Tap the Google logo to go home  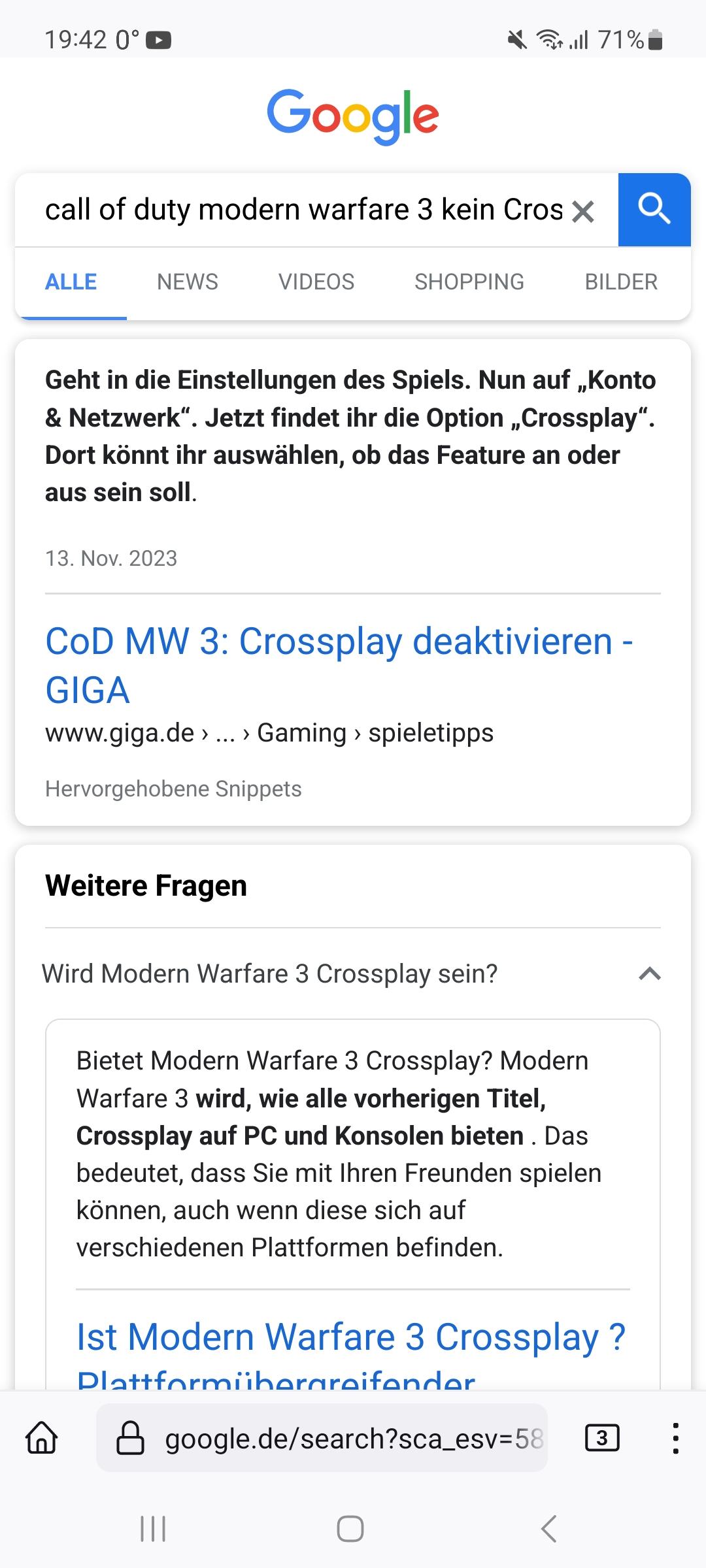[353, 116]
